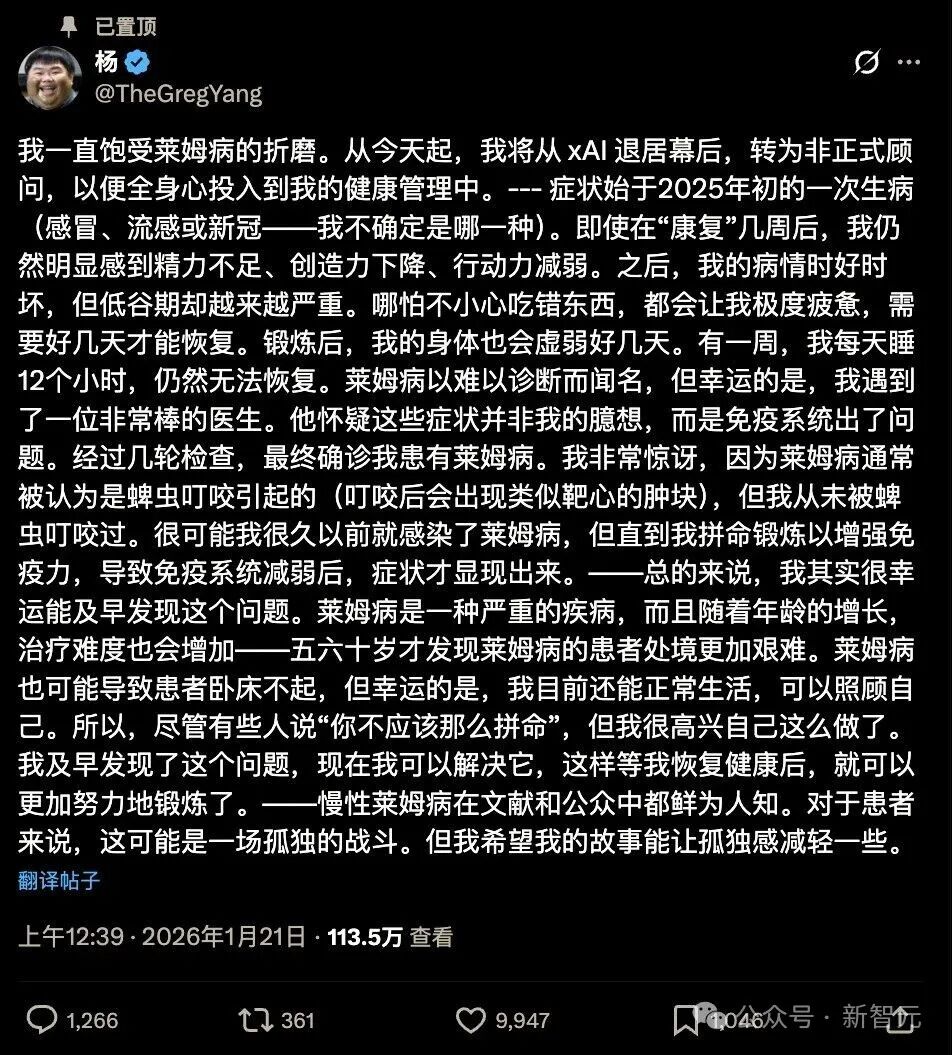The width and height of the screenshot is (952, 1055).
Task: Reply to the post with 1,266 comments
Action: point(41,1019)
